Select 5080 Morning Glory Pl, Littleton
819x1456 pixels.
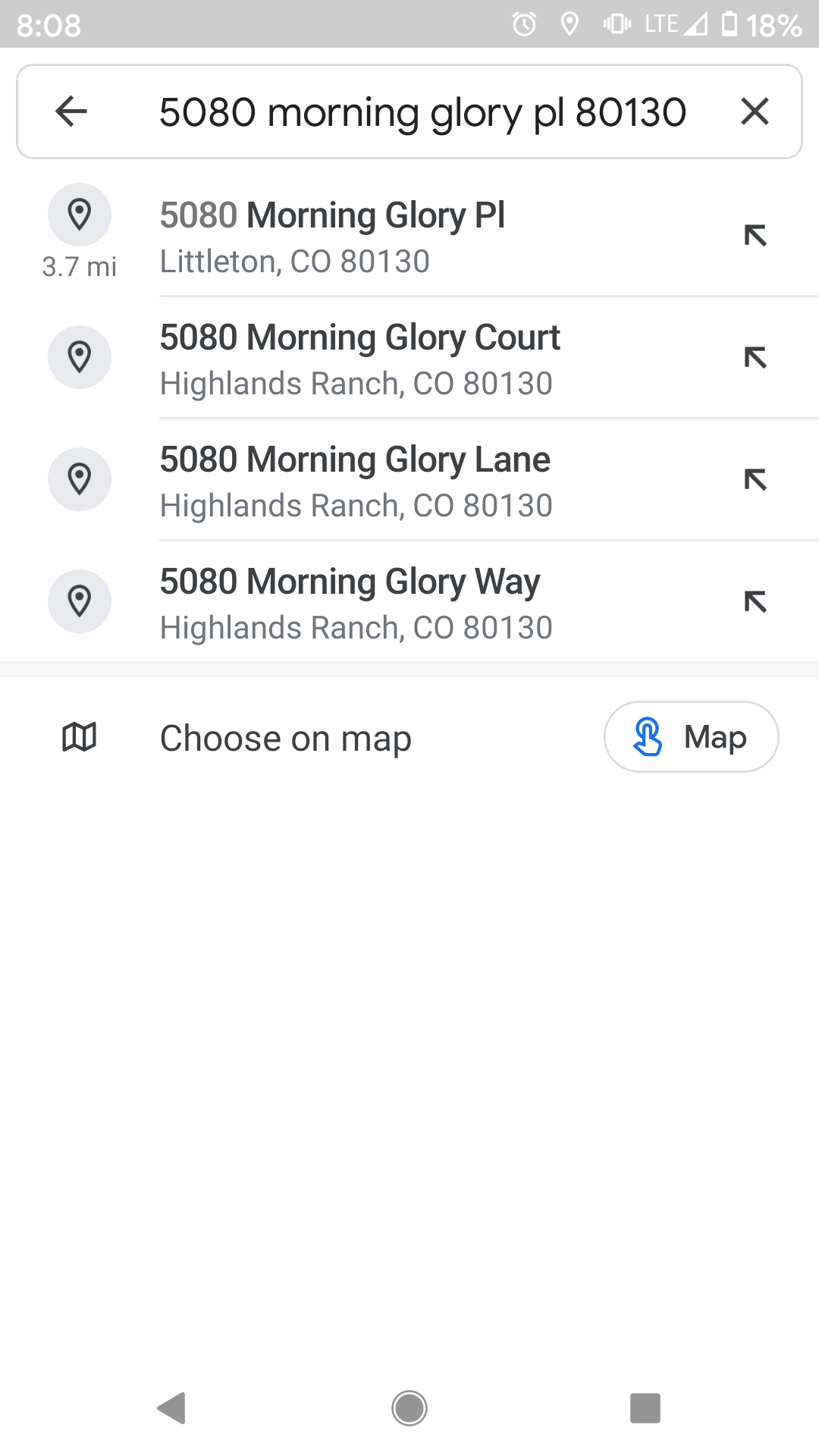pos(364,237)
